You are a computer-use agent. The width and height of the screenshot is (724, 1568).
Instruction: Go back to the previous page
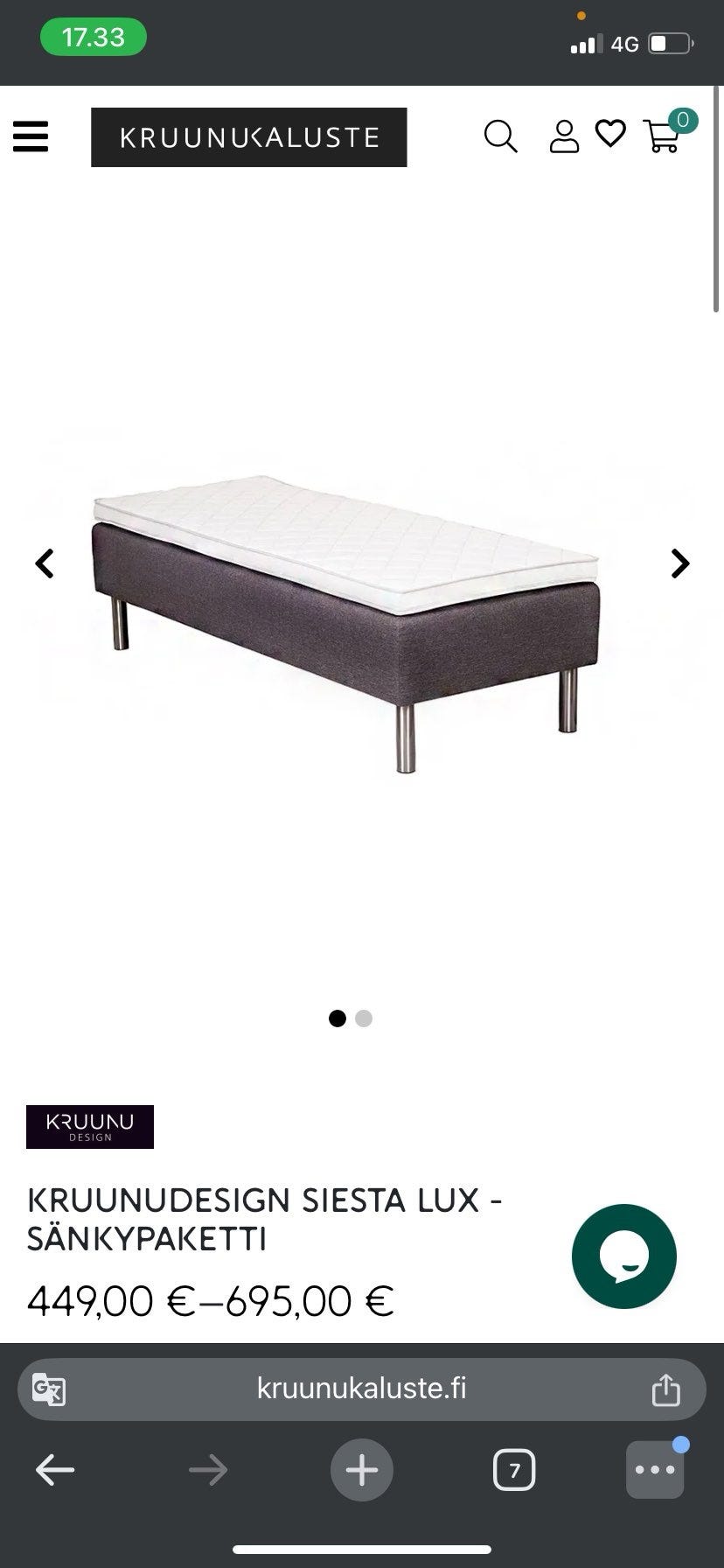point(55,1470)
